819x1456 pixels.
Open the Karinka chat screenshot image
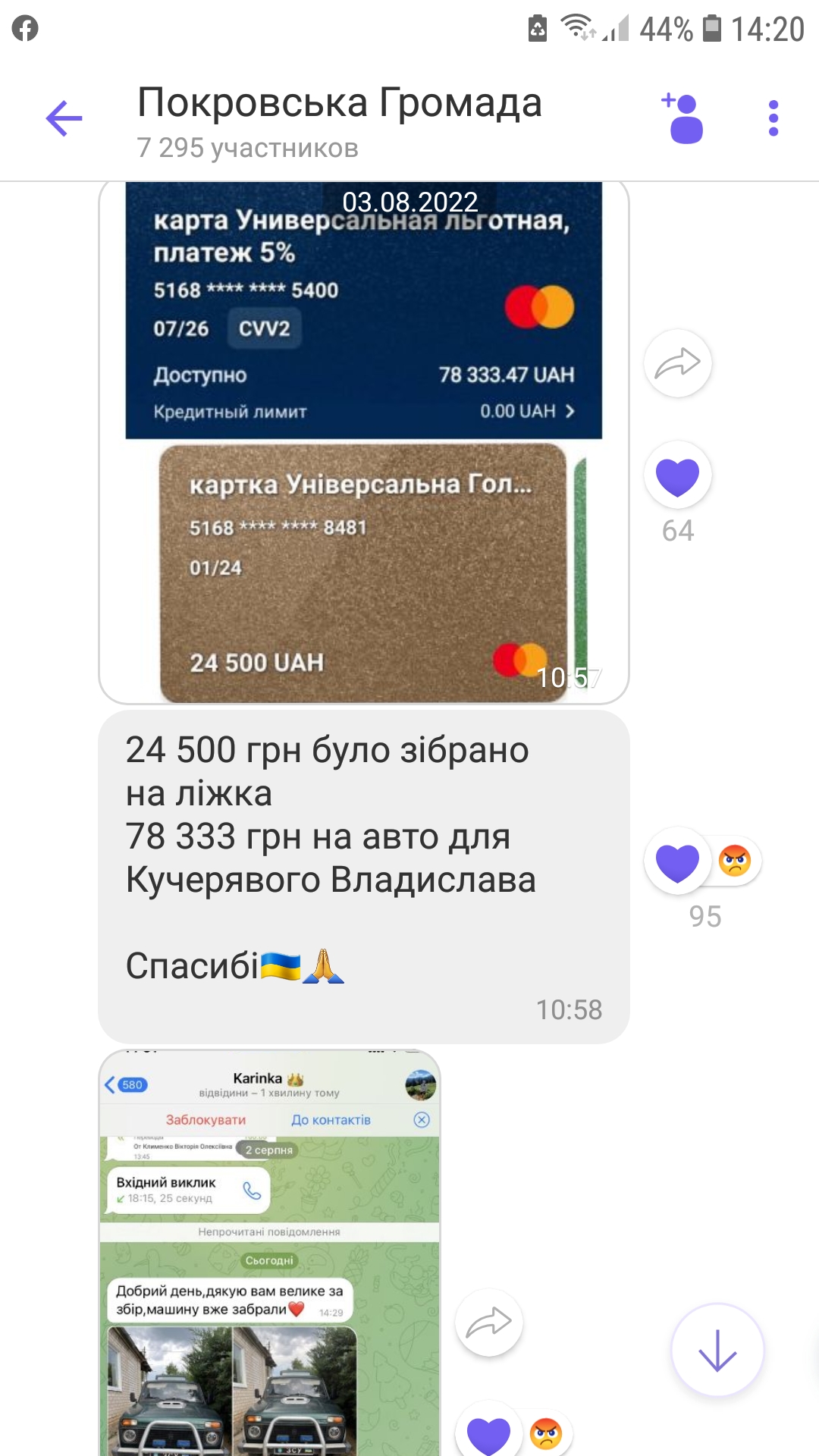coord(269,1253)
